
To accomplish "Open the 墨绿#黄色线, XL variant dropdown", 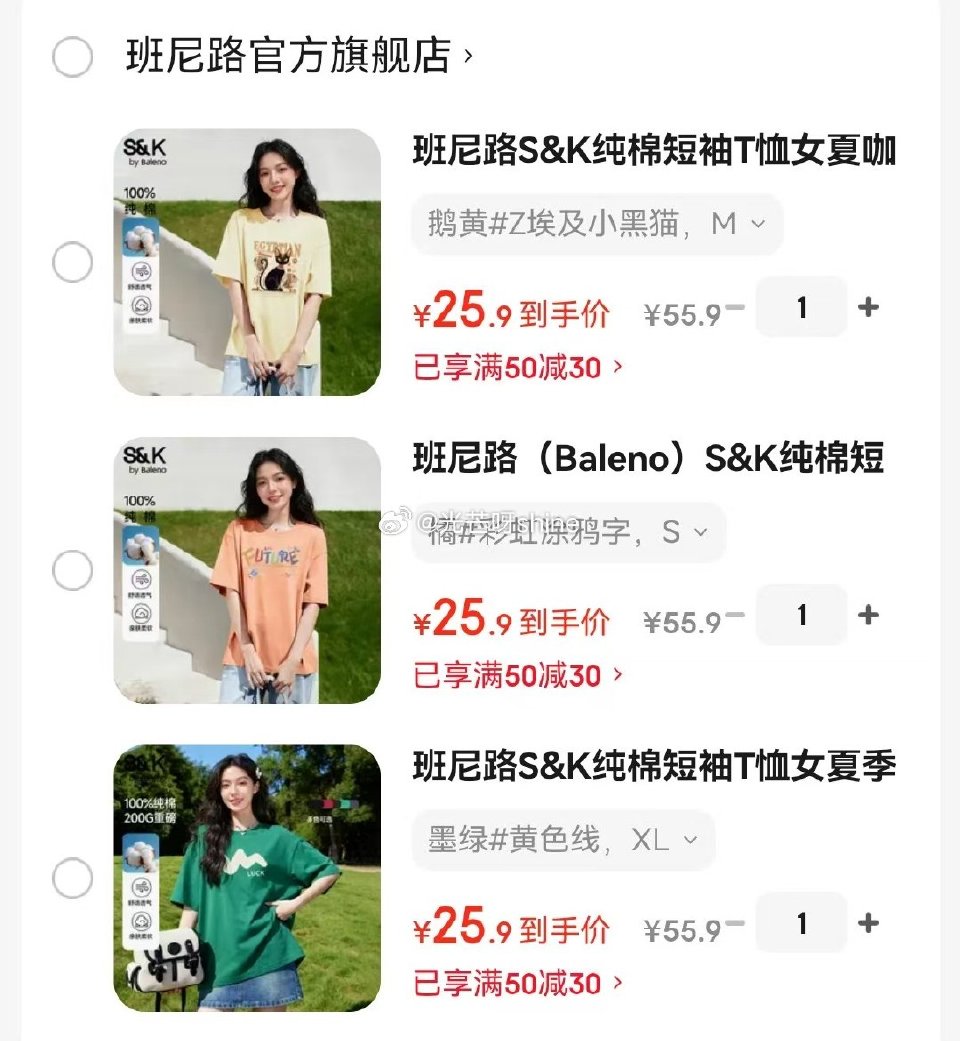I will pos(562,841).
